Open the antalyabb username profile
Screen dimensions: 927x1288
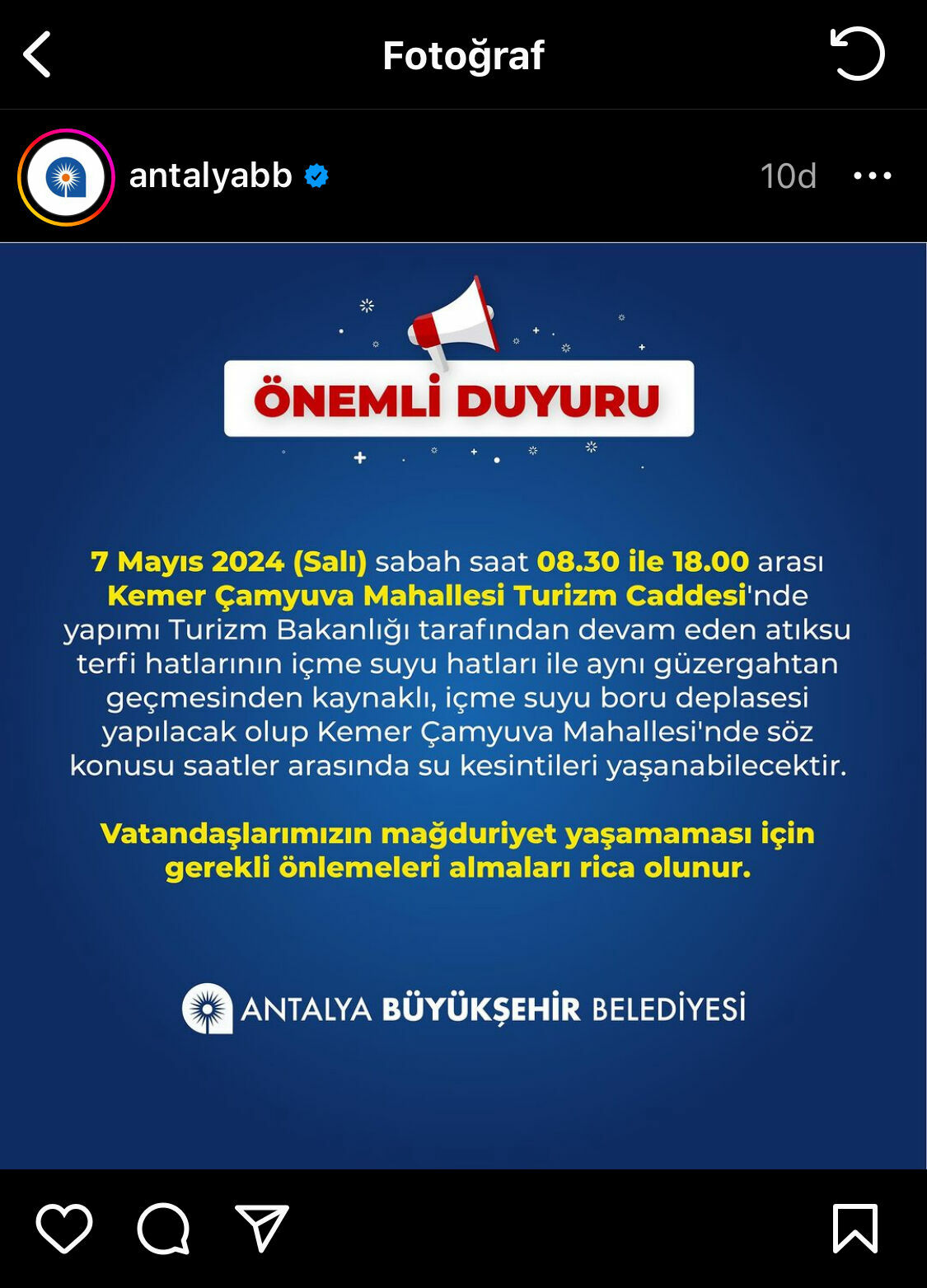(210, 176)
